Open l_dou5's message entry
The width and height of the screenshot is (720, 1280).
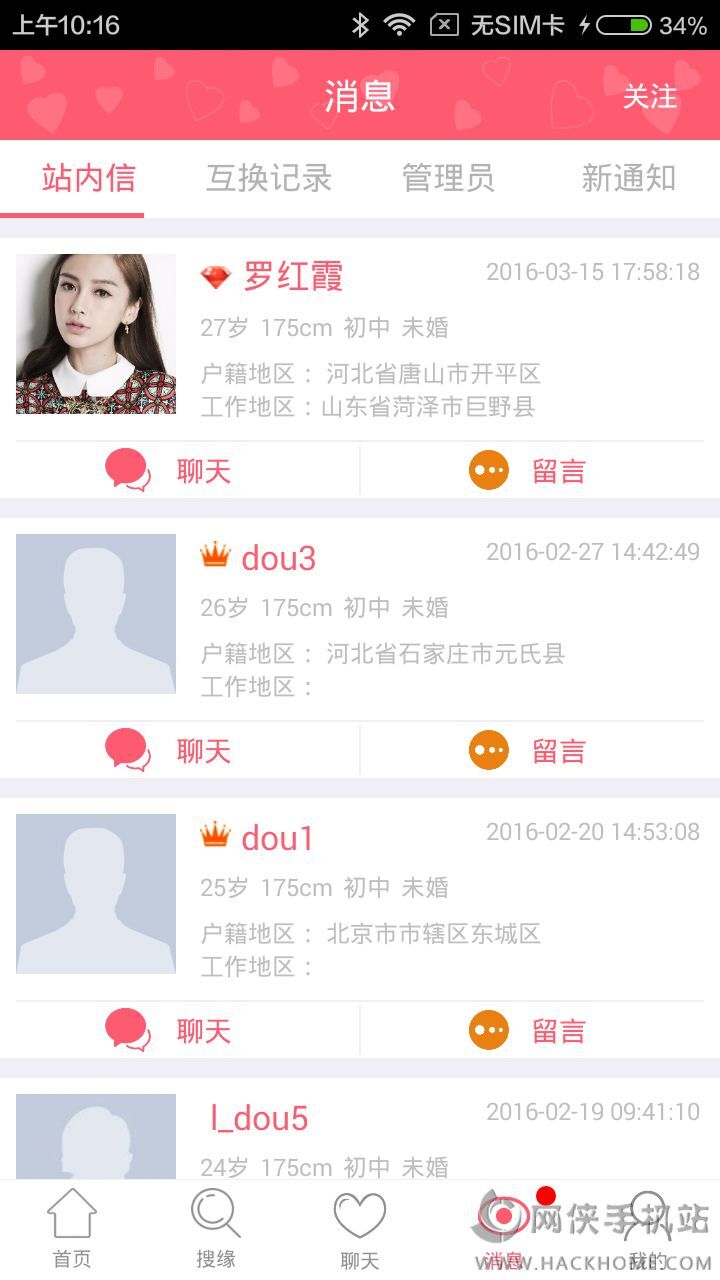point(360,1129)
